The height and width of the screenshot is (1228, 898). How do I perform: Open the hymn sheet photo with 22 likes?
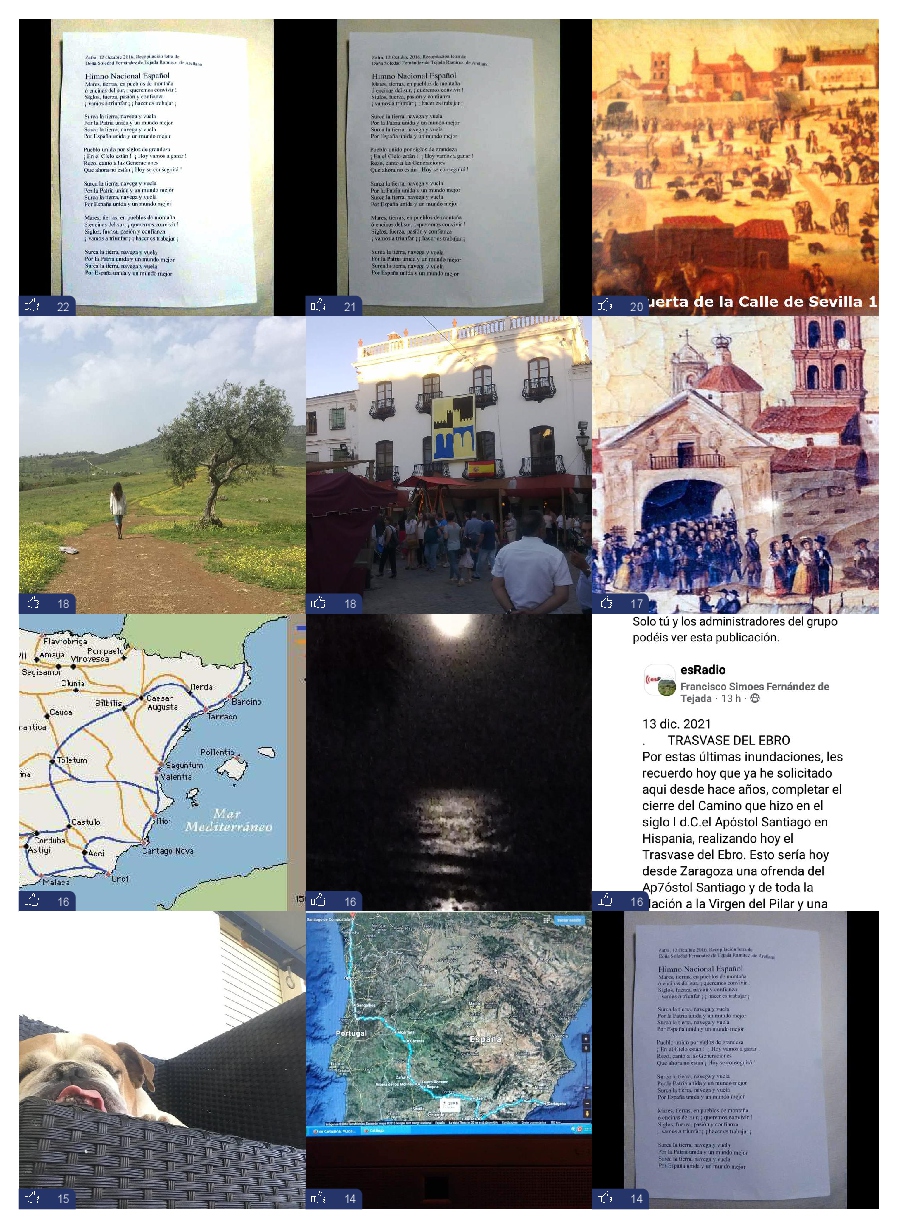(162, 167)
